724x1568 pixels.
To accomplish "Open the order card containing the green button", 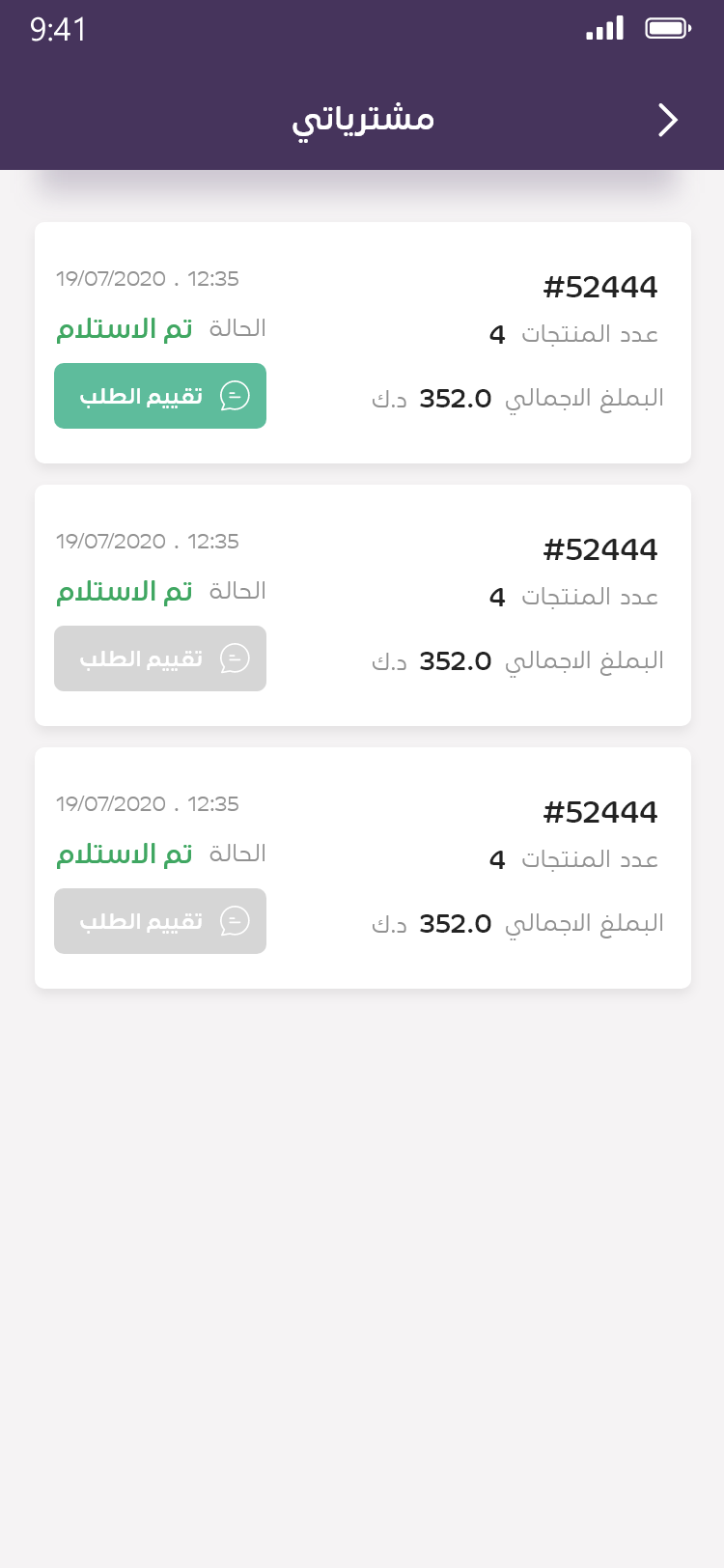I will [x=363, y=343].
